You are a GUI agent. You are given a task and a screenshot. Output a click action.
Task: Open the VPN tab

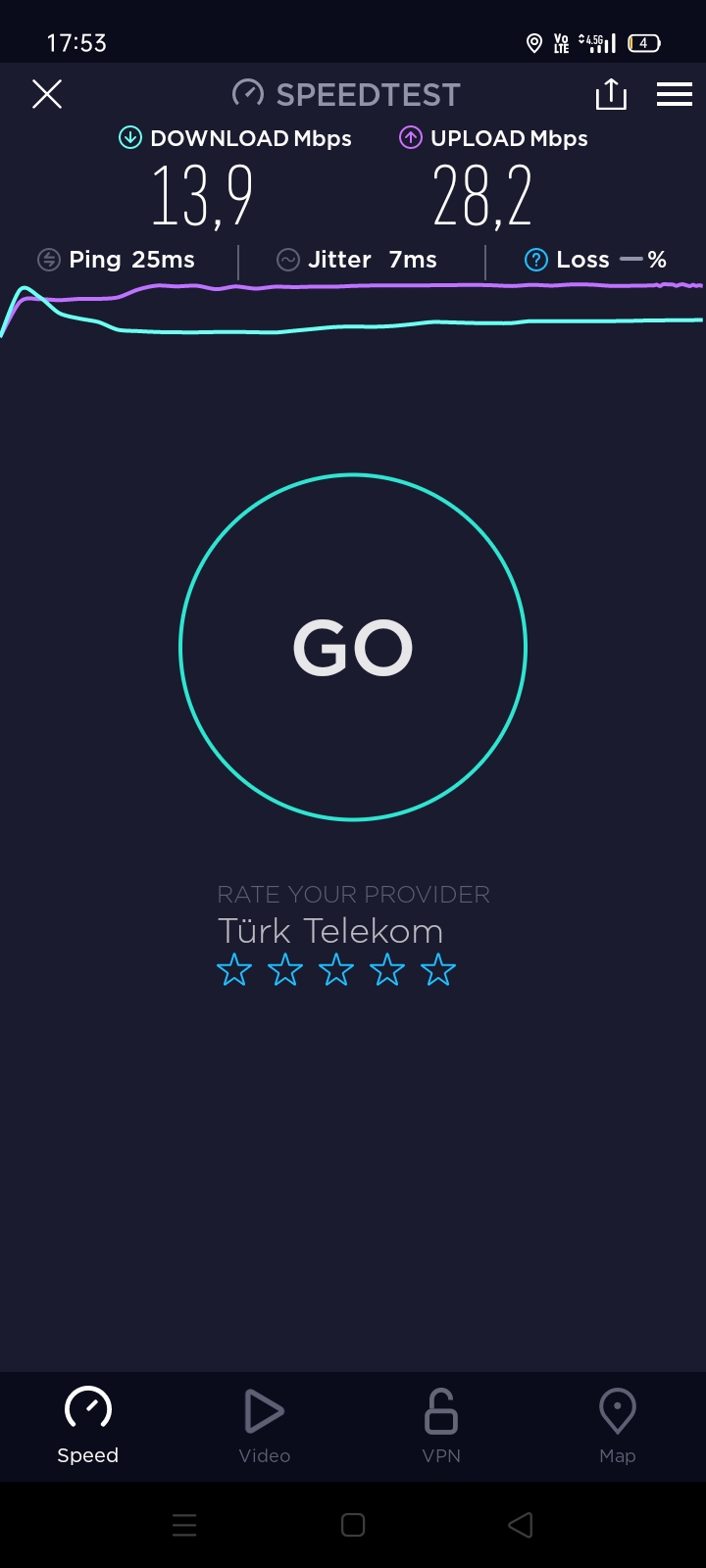point(441,1426)
